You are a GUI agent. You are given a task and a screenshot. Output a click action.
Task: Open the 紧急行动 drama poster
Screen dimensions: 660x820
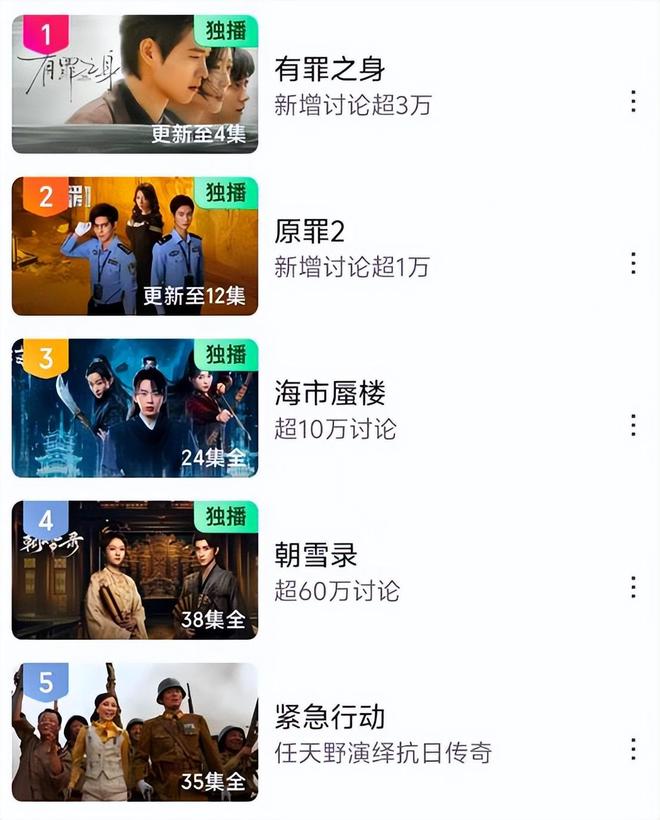pyautogui.click(x=134, y=732)
